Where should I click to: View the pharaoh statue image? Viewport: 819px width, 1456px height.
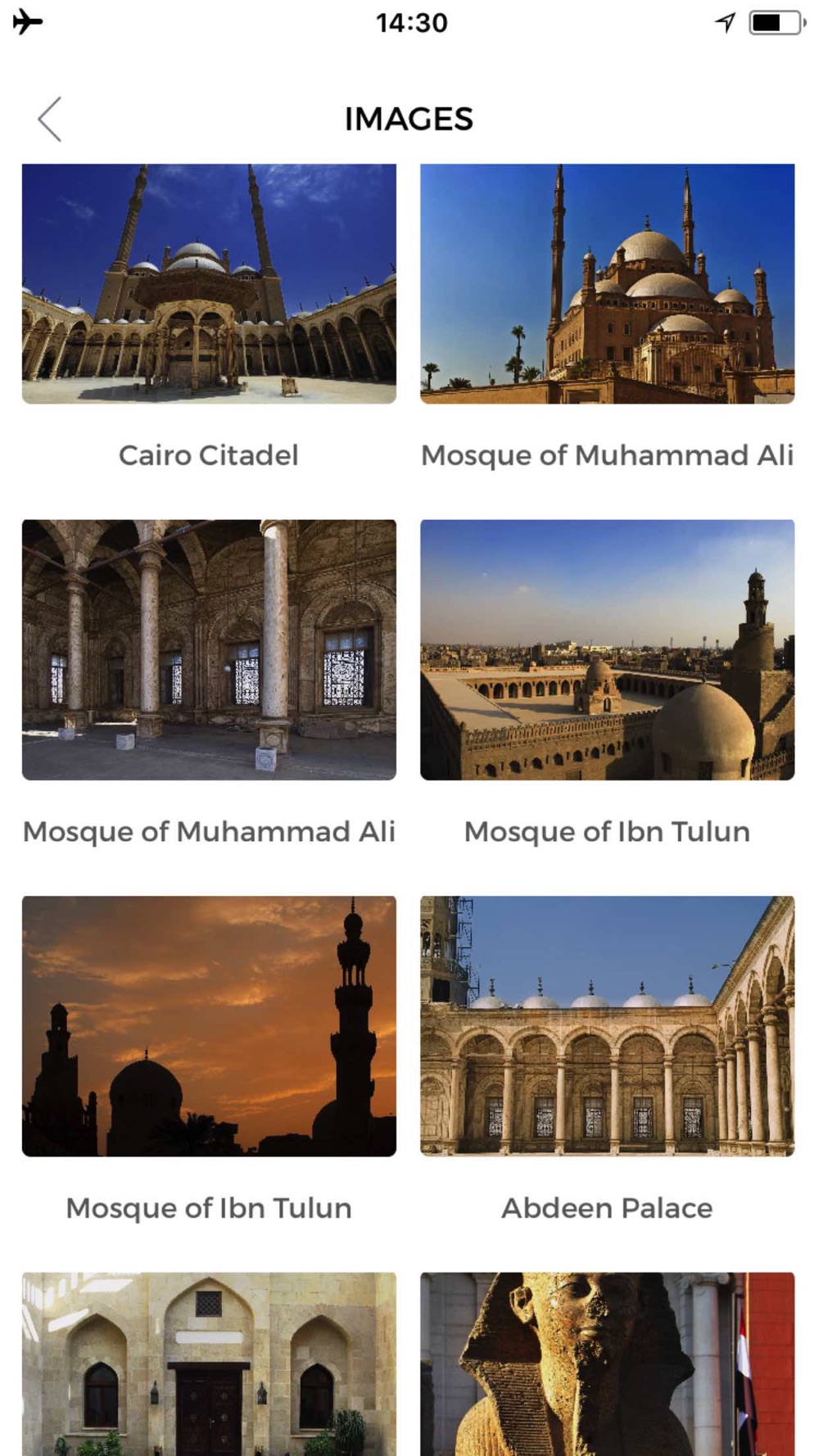[607, 1363]
